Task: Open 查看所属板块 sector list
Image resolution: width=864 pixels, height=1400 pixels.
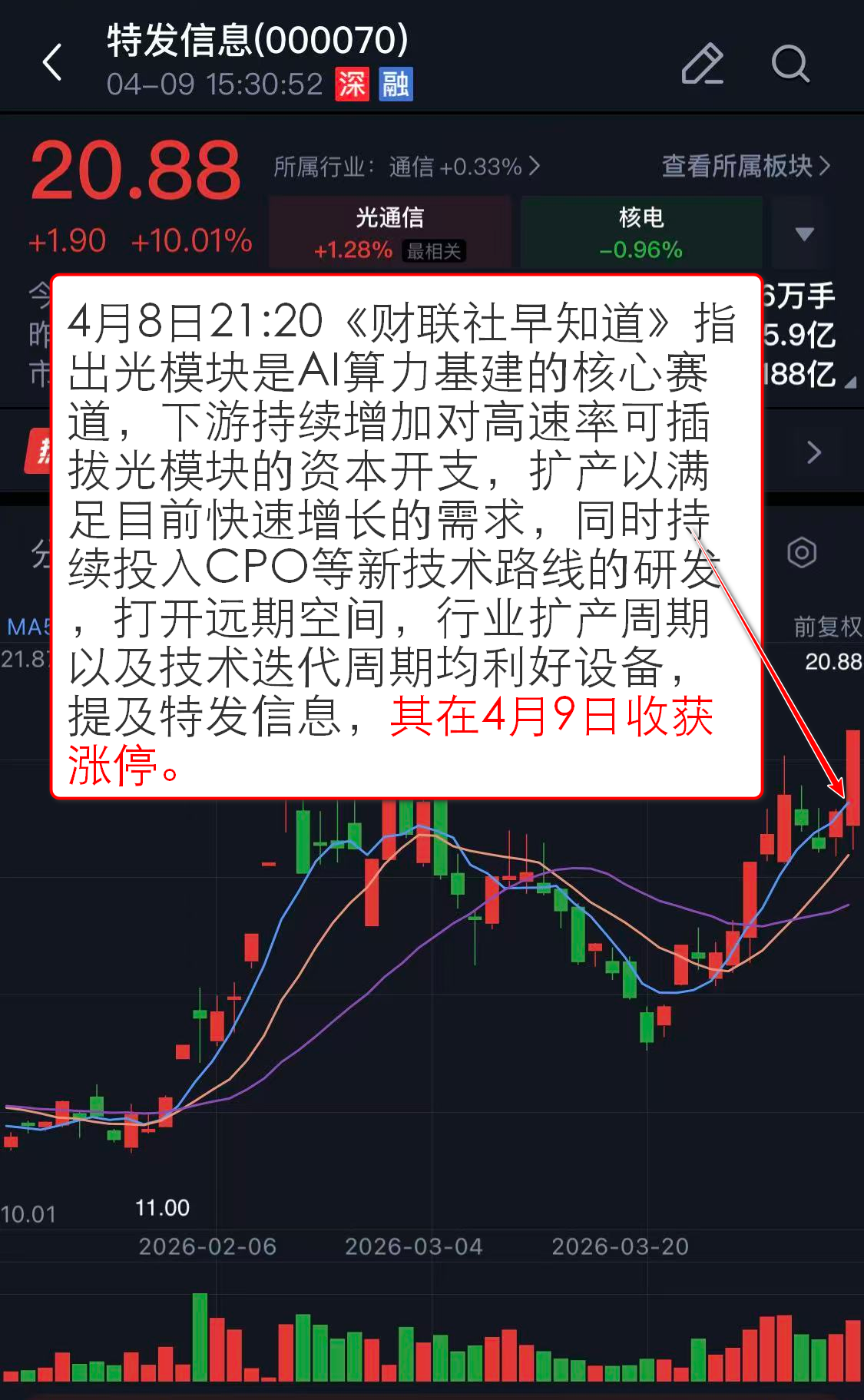Action: (746, 166)
